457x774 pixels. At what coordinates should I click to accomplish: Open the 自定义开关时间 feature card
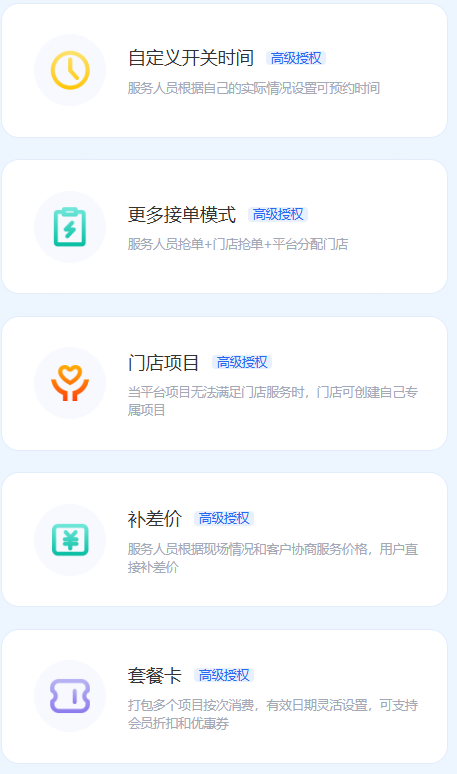[x=225, y=70]
